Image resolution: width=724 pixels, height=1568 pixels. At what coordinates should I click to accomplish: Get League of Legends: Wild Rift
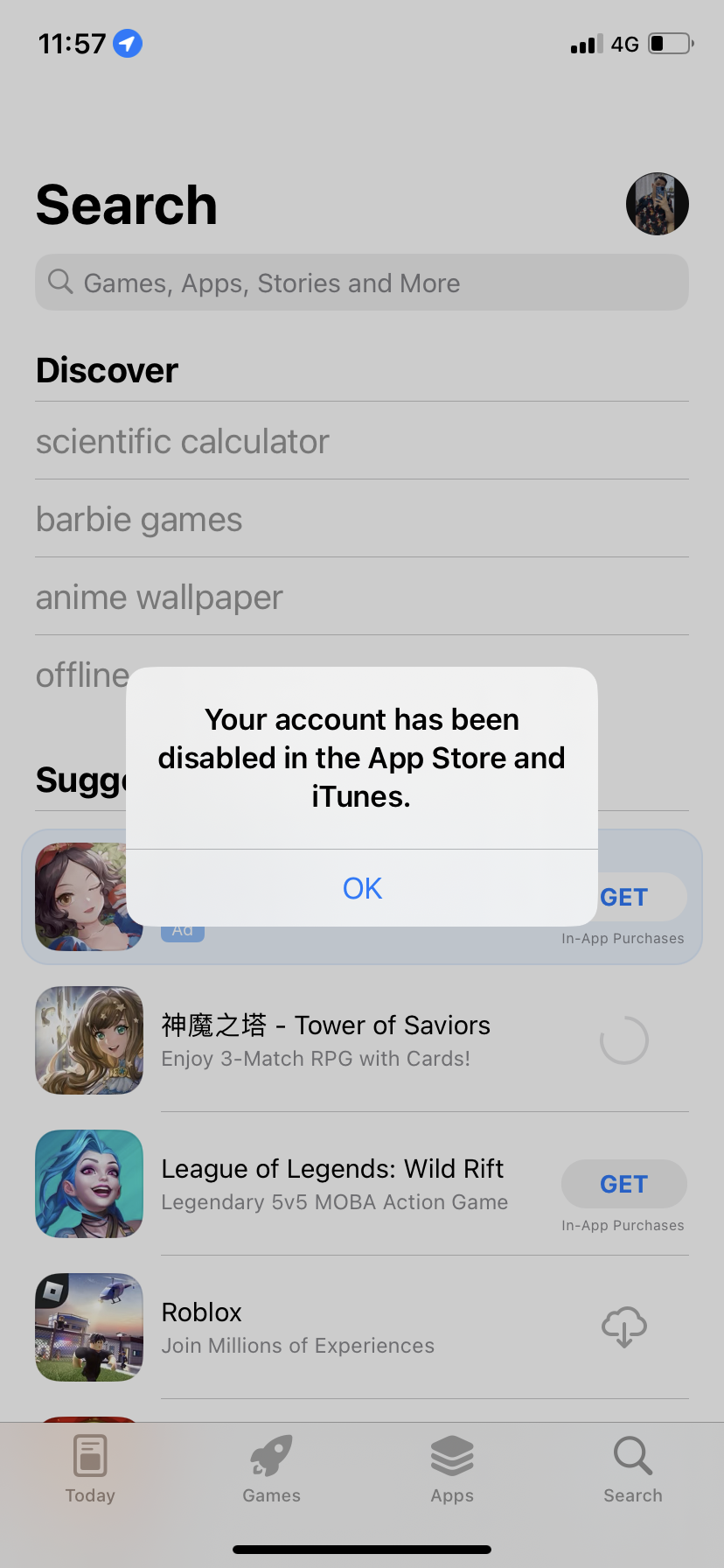(623, 1184)
